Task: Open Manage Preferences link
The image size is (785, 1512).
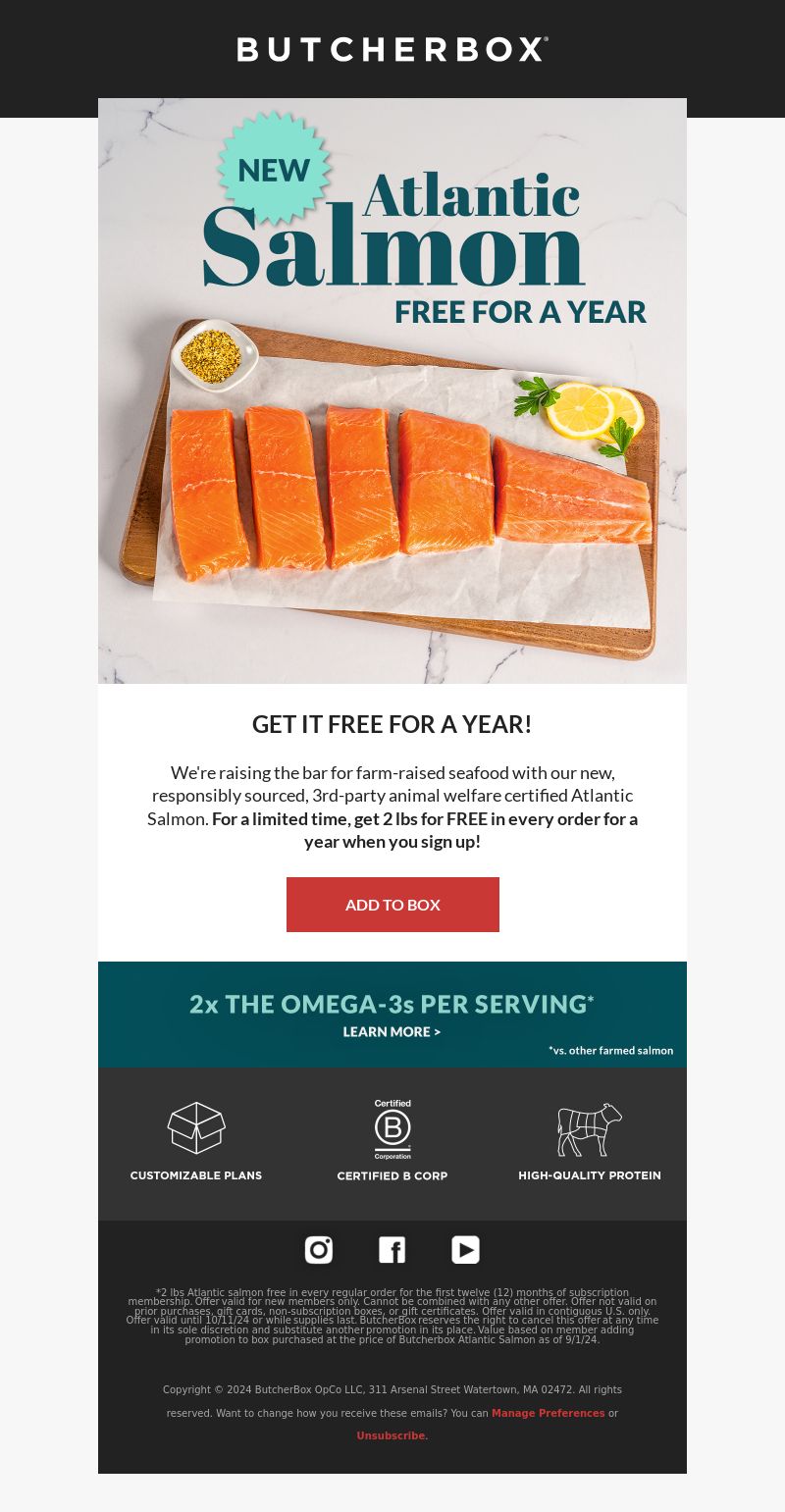Action: point(548,1413)
